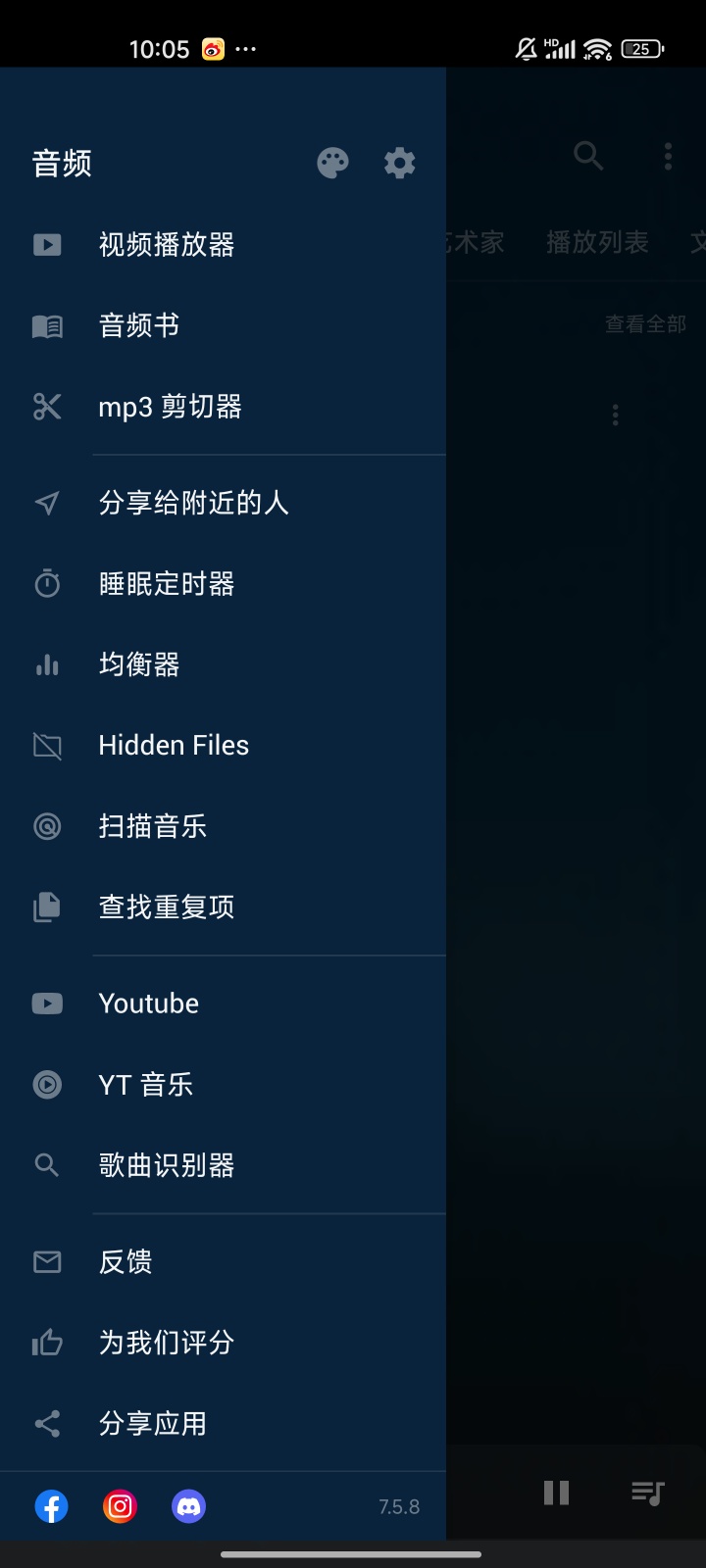
Task: Start 扫描音乐
Action: click(153, 826)
